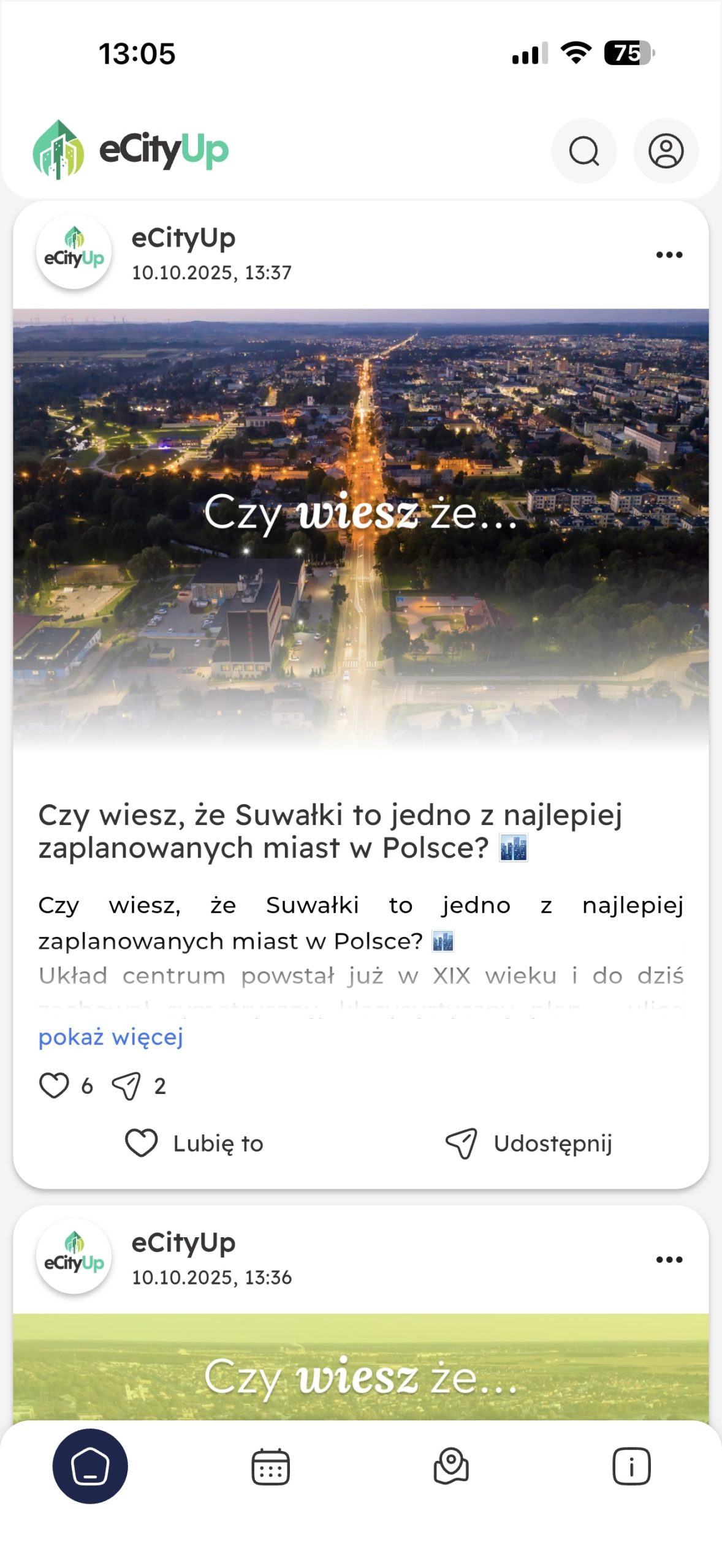Expand the post with "pokaż więcej"

110,1037
